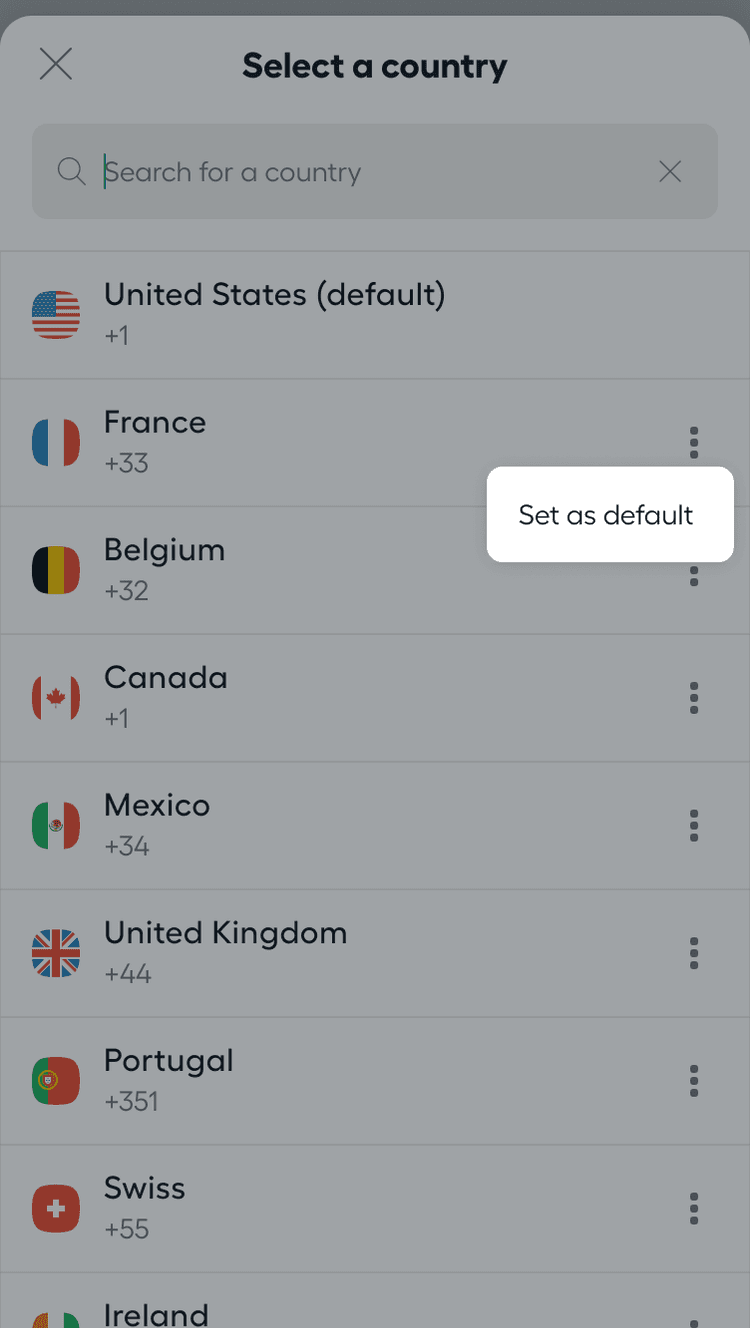
Task: Open the options menu for Portugal
Action: point(693,1080)
